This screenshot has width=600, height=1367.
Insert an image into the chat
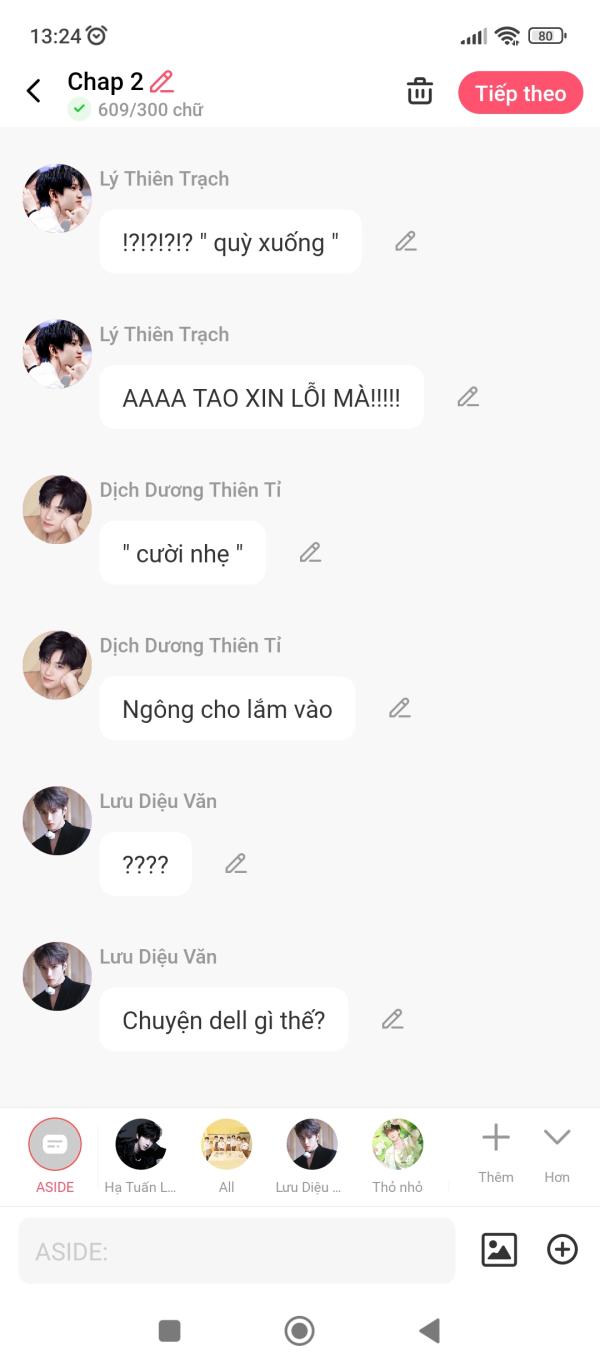point(499,1250)
